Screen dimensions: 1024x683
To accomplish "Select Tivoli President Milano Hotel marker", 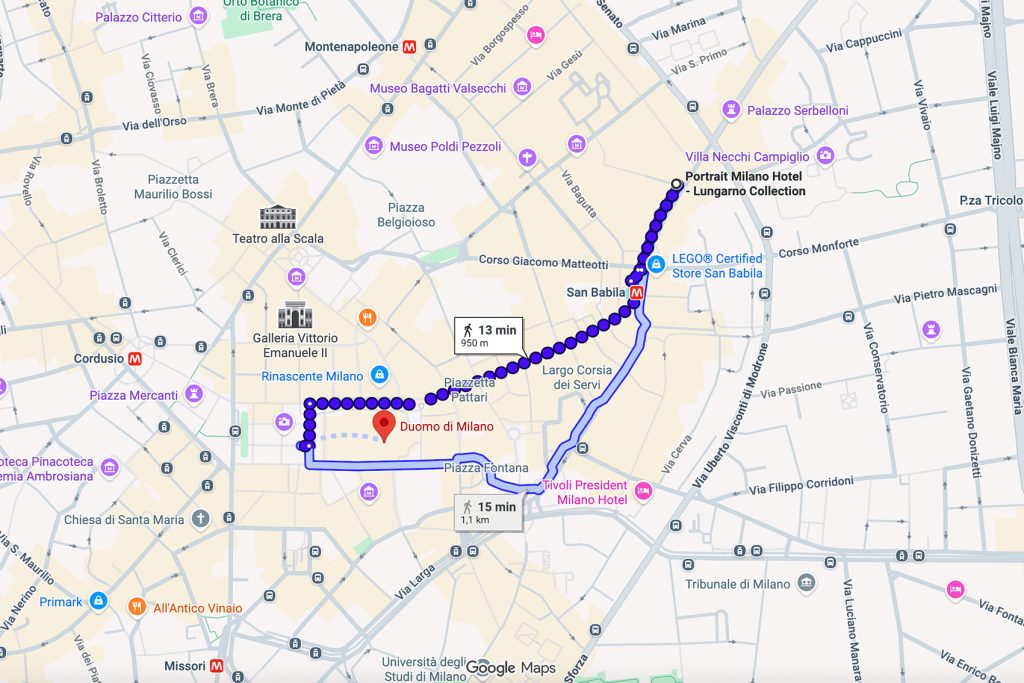I will 643,492.
